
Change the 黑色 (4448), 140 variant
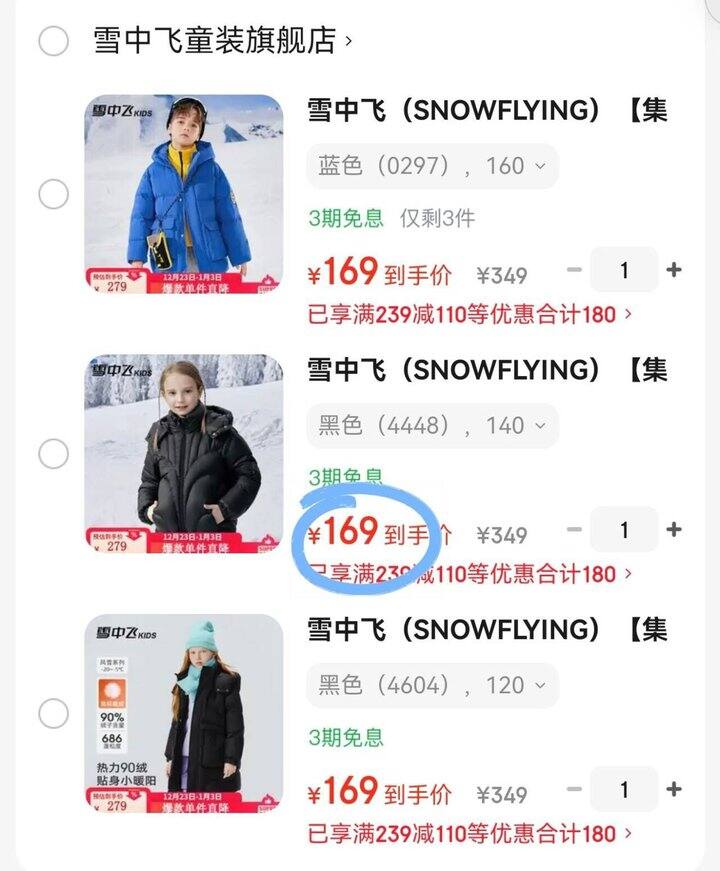432,426
